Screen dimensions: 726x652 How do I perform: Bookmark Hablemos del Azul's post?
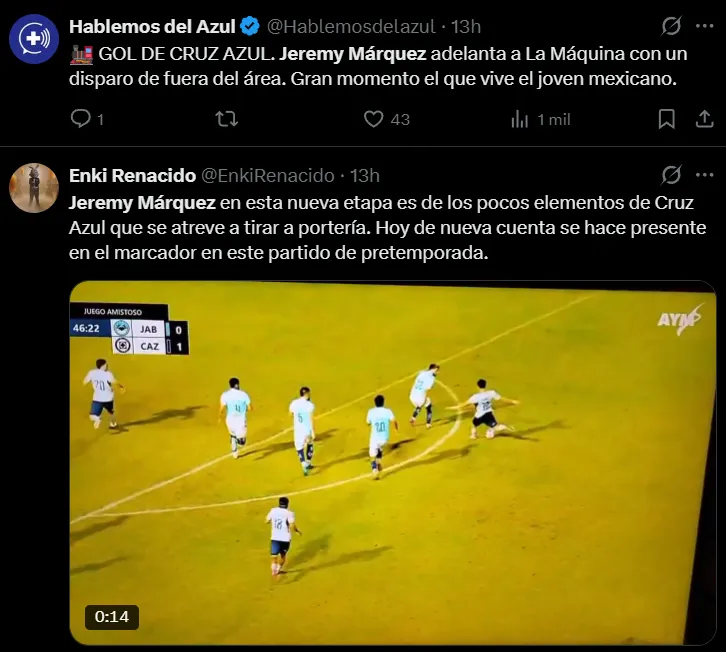click(x=667, y=119)
